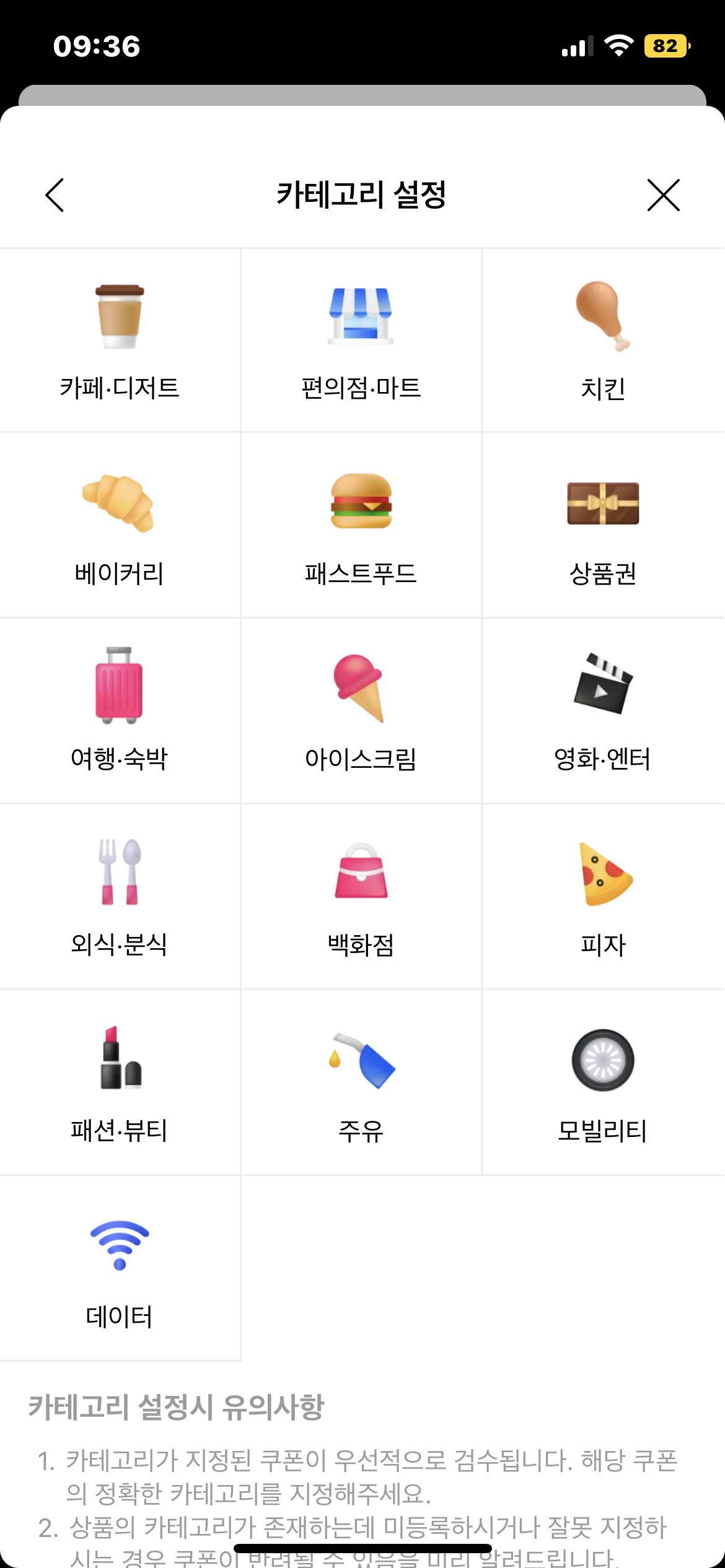
Task: Pick the 아이스크림 category
Action: click(361, 711)
